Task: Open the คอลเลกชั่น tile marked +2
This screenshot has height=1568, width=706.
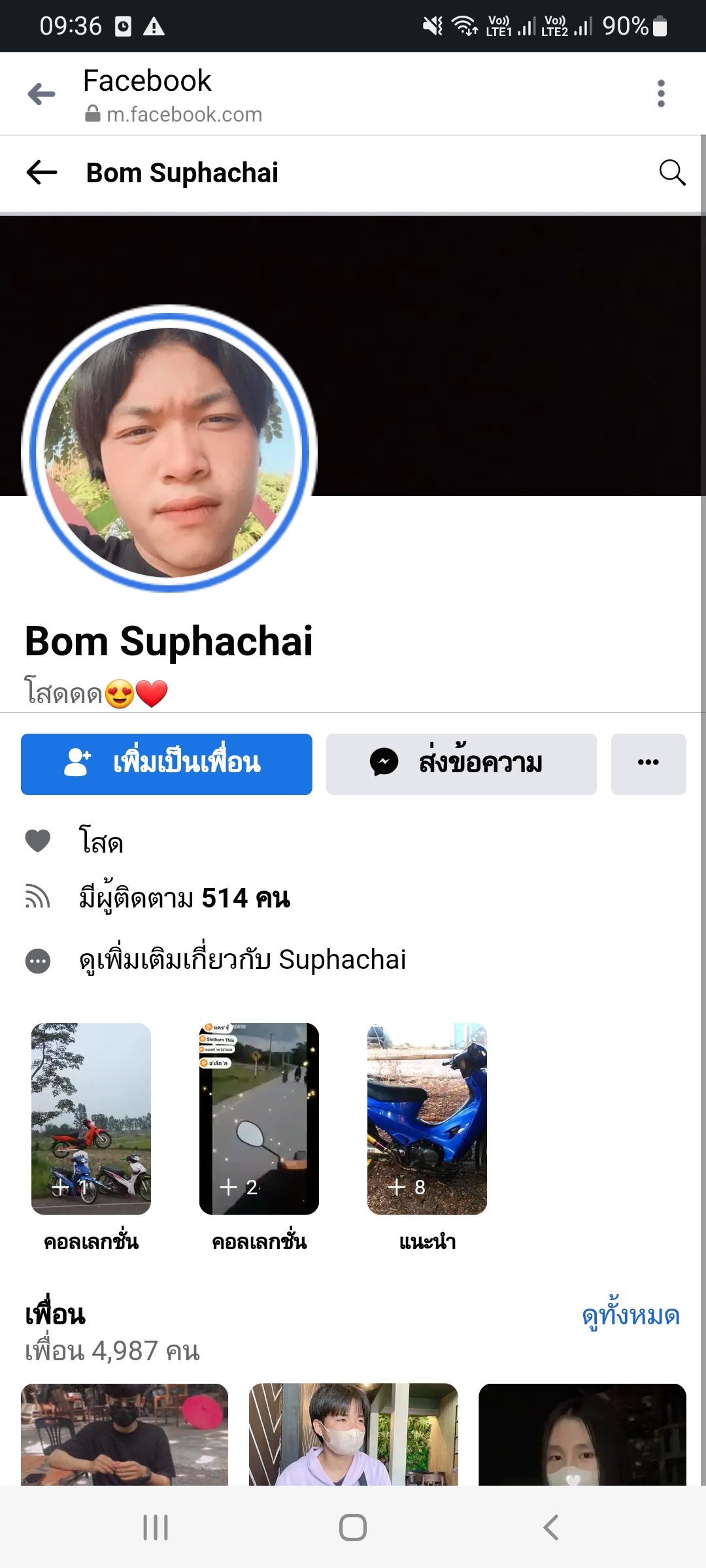Action: tap(259, 1119)
